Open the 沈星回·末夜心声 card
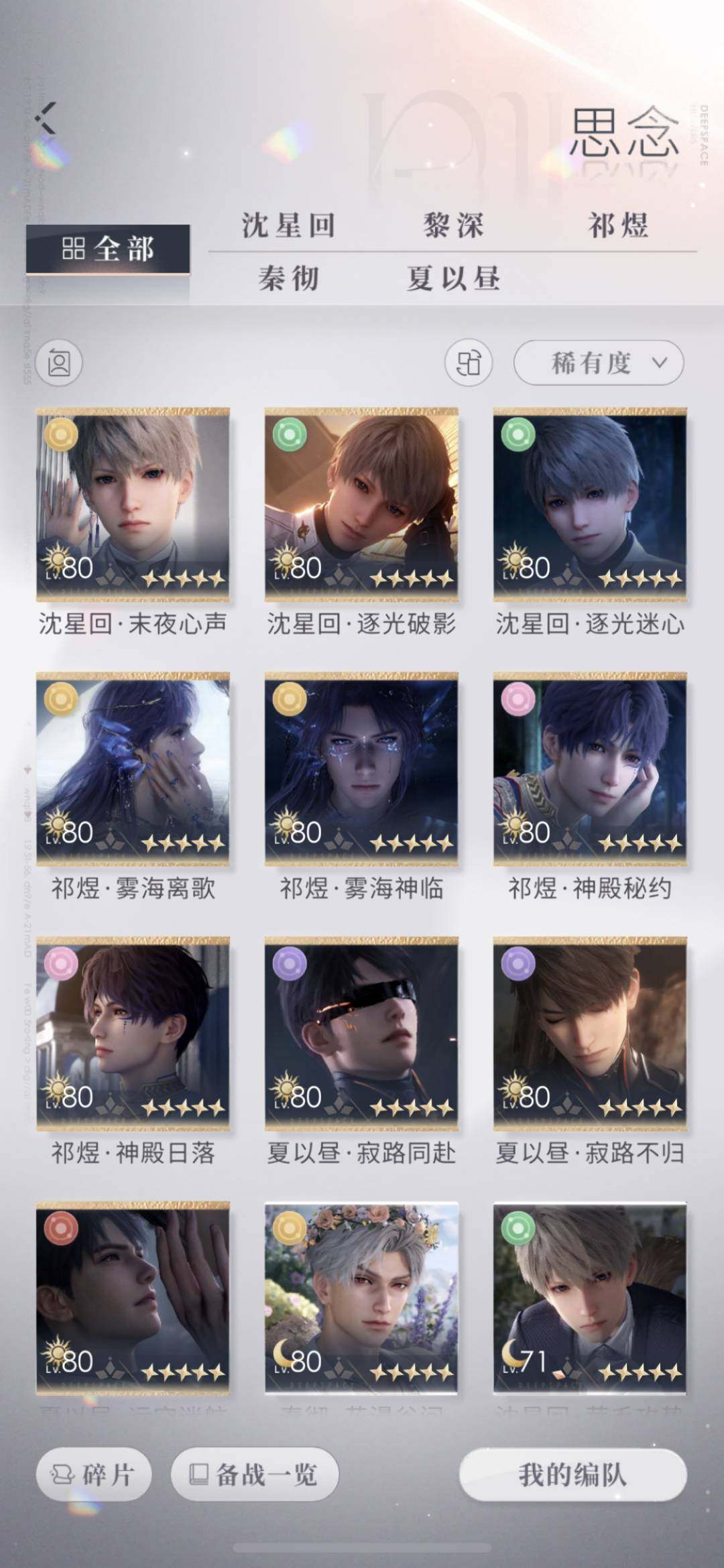The width and height of the screenshot is (724, 1568). (x=133, y=504)
